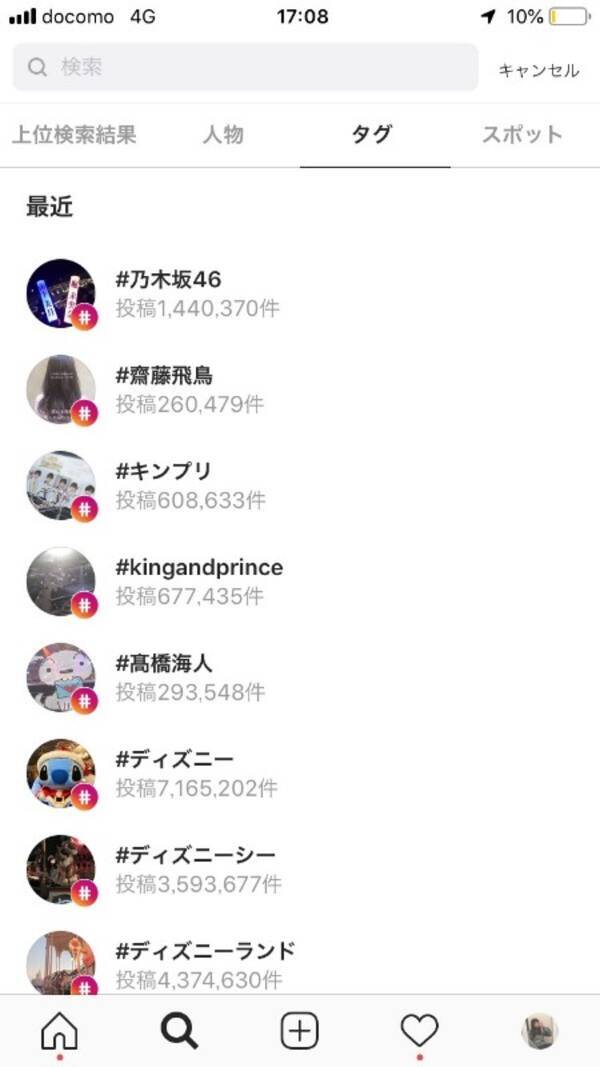
Task: Open the magnifier search tab
Action: pos(179,1031)
